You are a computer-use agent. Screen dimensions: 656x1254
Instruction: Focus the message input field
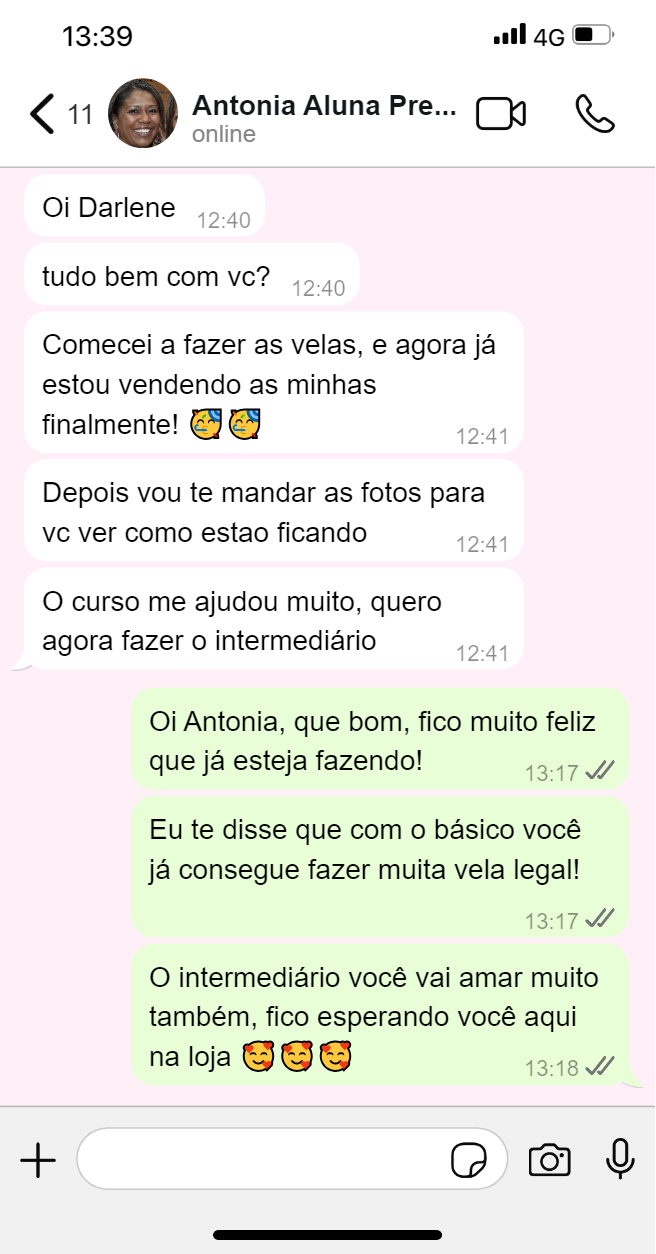(x=260, y=1160)
